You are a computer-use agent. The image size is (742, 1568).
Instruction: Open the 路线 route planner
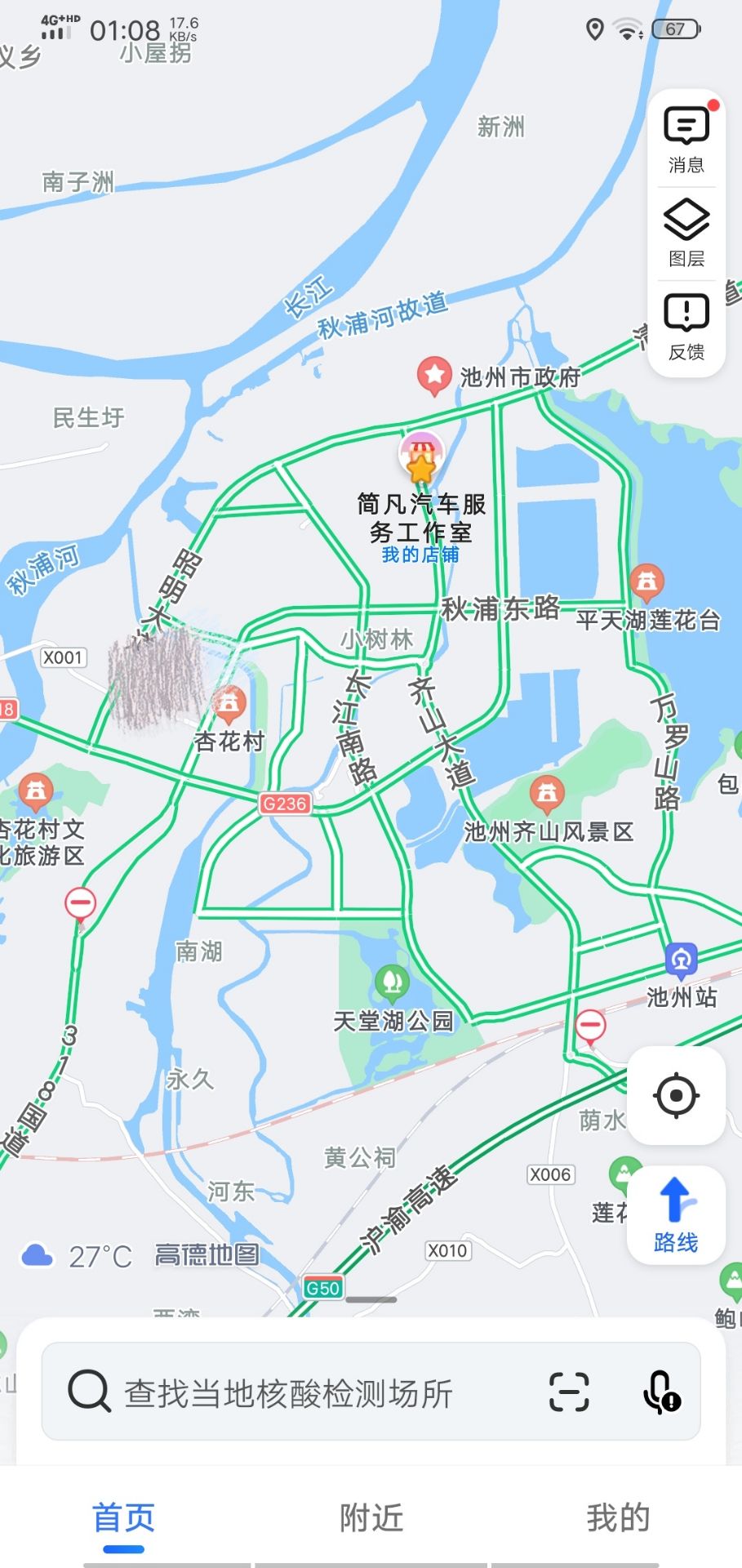[x=676, y=1215]
